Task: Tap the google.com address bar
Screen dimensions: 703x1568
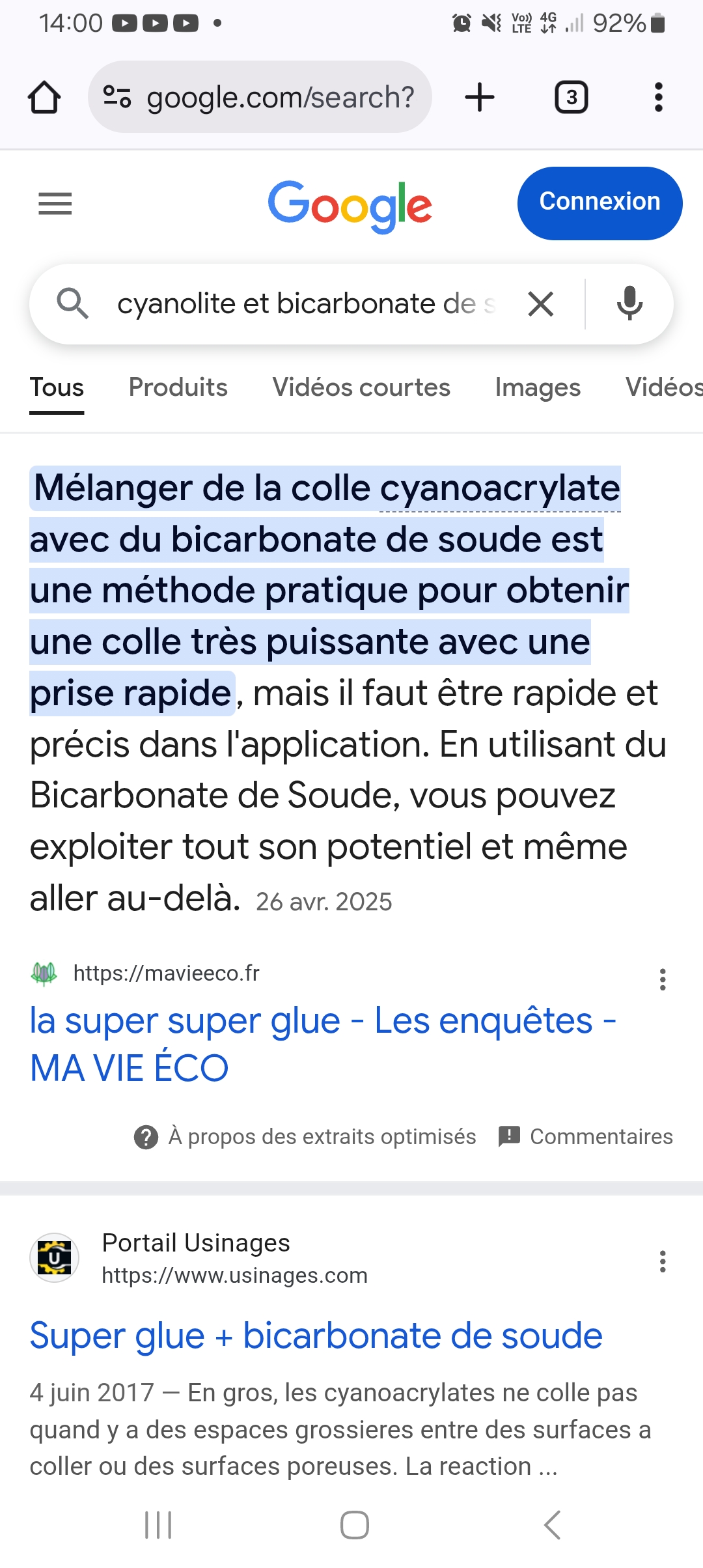Action: pos(260,98)
